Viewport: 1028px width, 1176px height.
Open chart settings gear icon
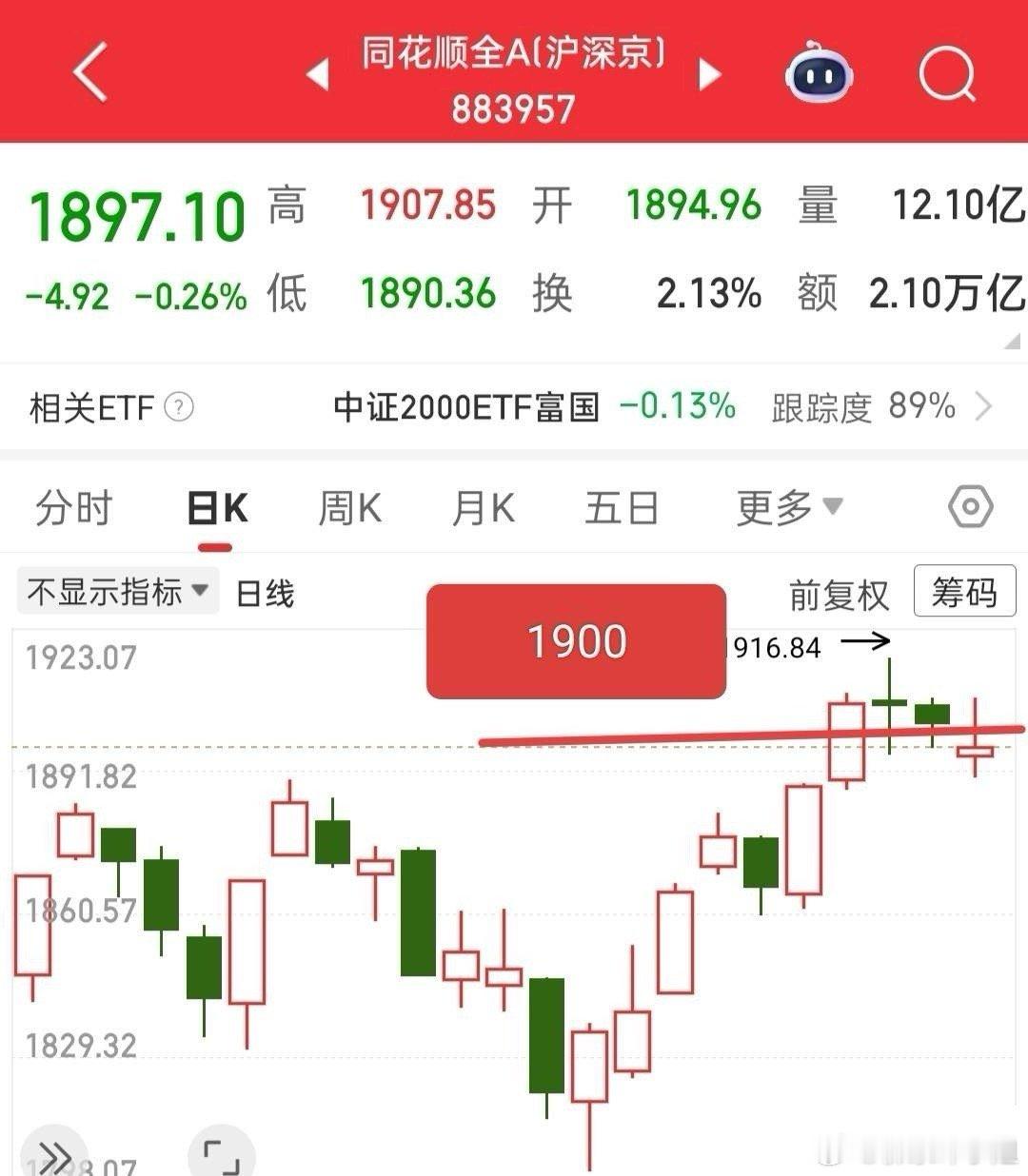[x=970, y=507]
